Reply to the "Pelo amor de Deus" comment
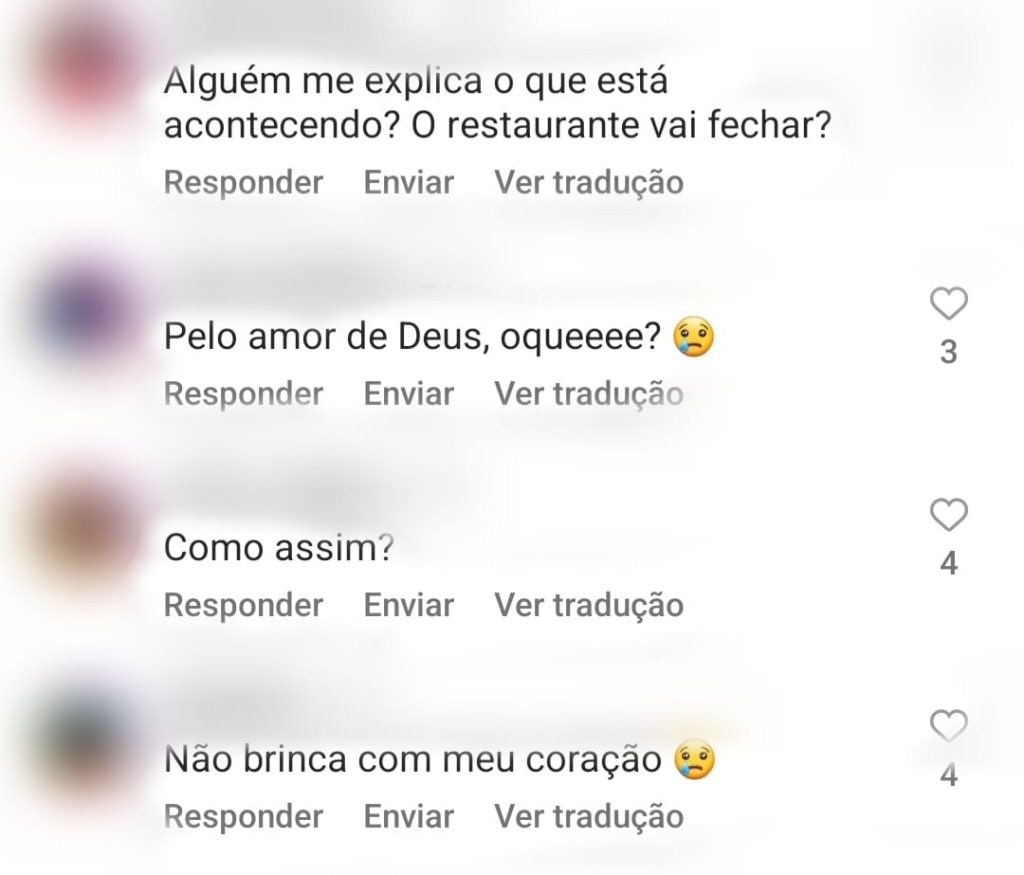Screen dimensions: 1024x875 pos(243,394)
